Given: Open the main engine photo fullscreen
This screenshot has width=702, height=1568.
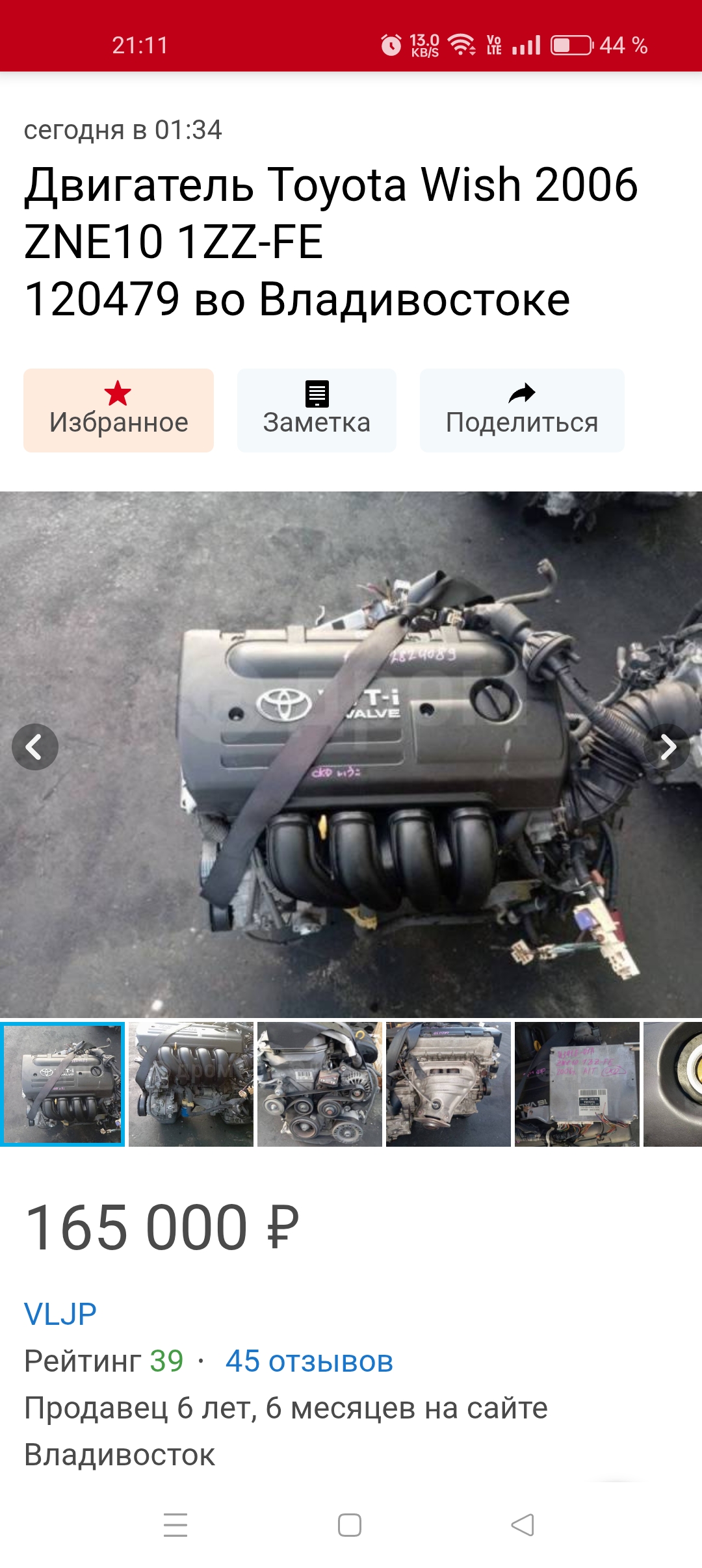Looking at the screenshot, I should (x=351, y=754).
